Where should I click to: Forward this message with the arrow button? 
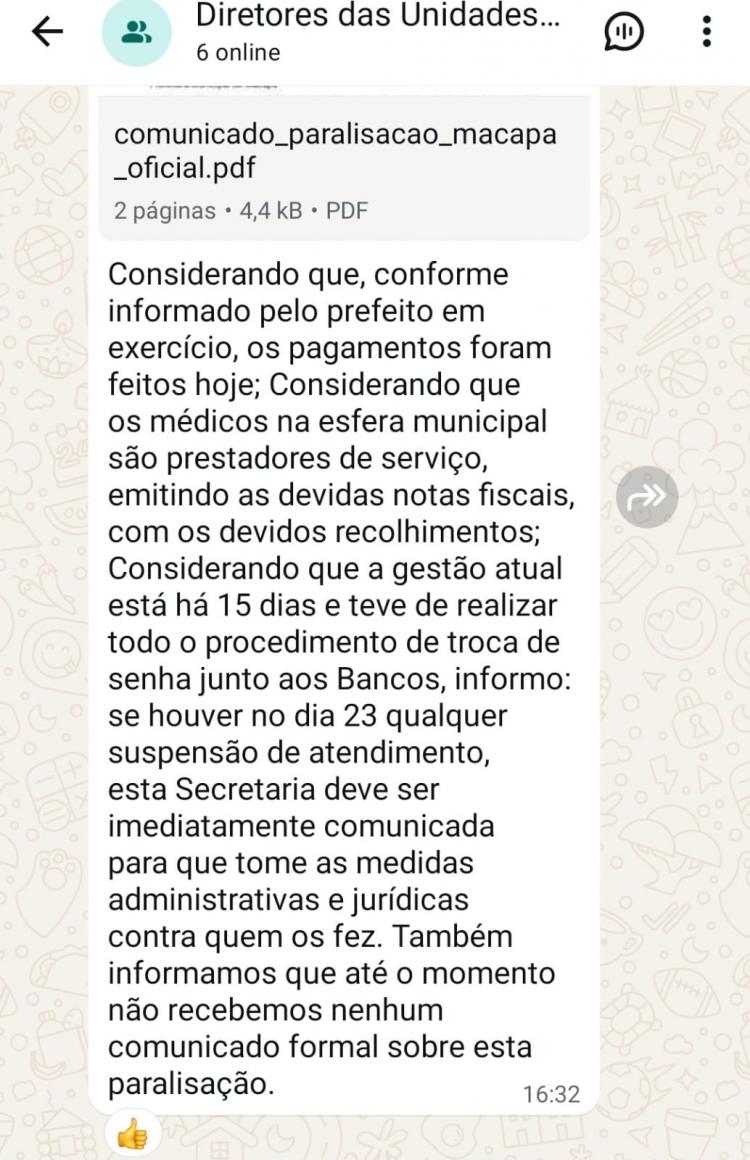pos(647,497)
